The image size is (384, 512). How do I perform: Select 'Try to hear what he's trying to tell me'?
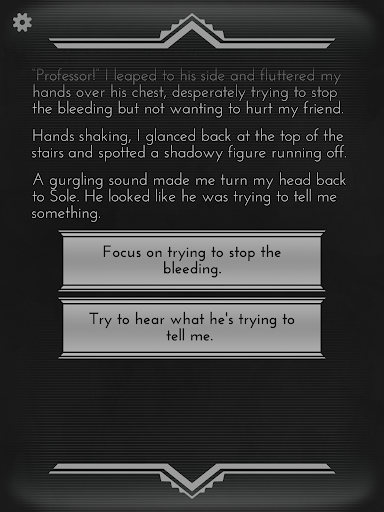(x=192, y=328)
